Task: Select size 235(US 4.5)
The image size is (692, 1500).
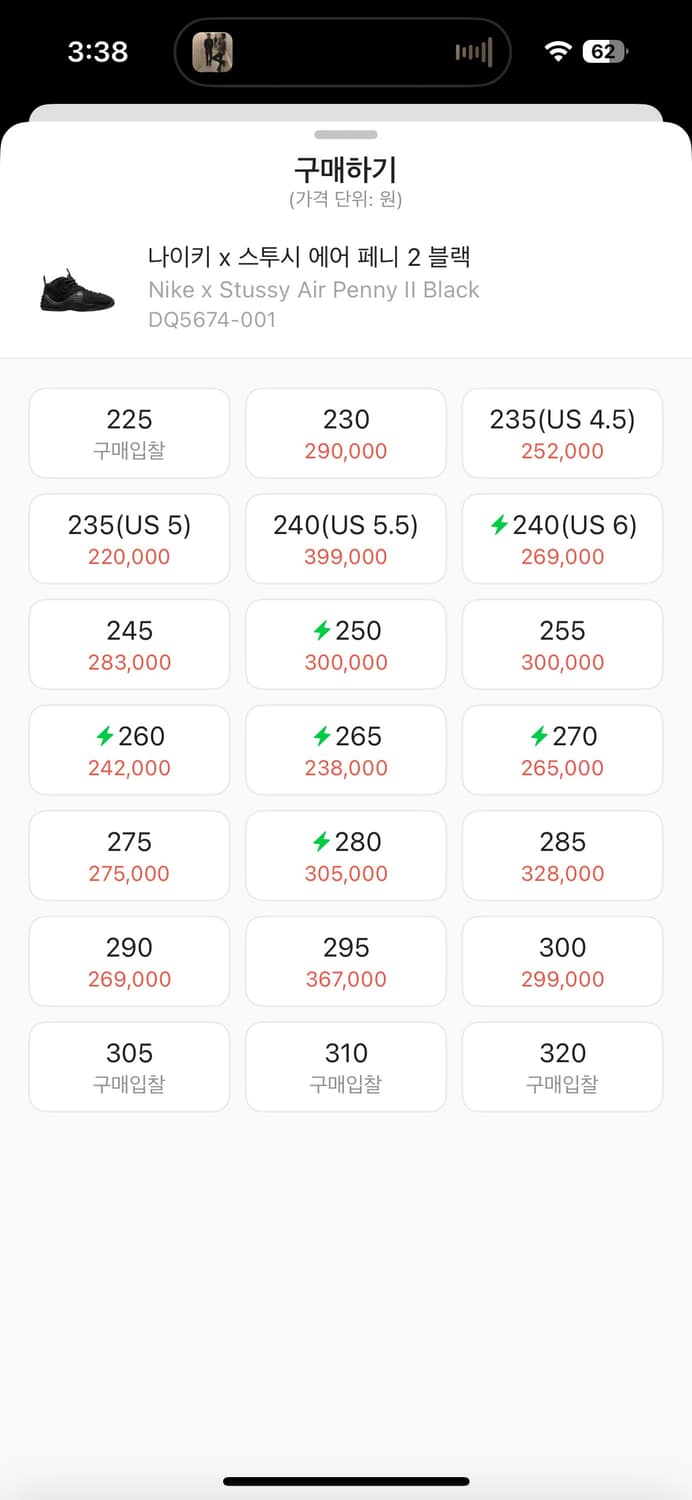Action: pyautogui.click(x=562, y=433)
